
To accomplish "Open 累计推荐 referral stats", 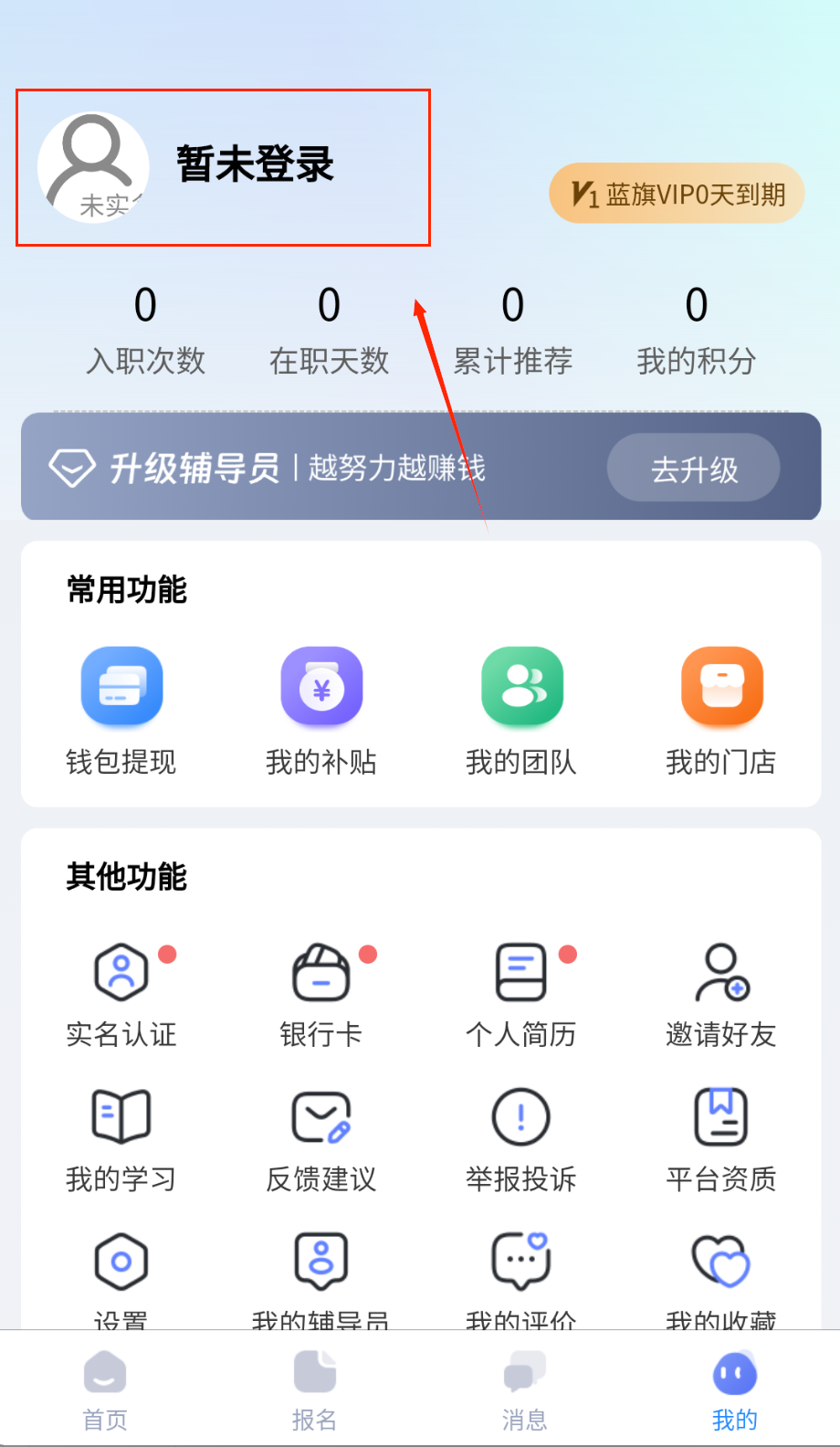I will 513,330.
